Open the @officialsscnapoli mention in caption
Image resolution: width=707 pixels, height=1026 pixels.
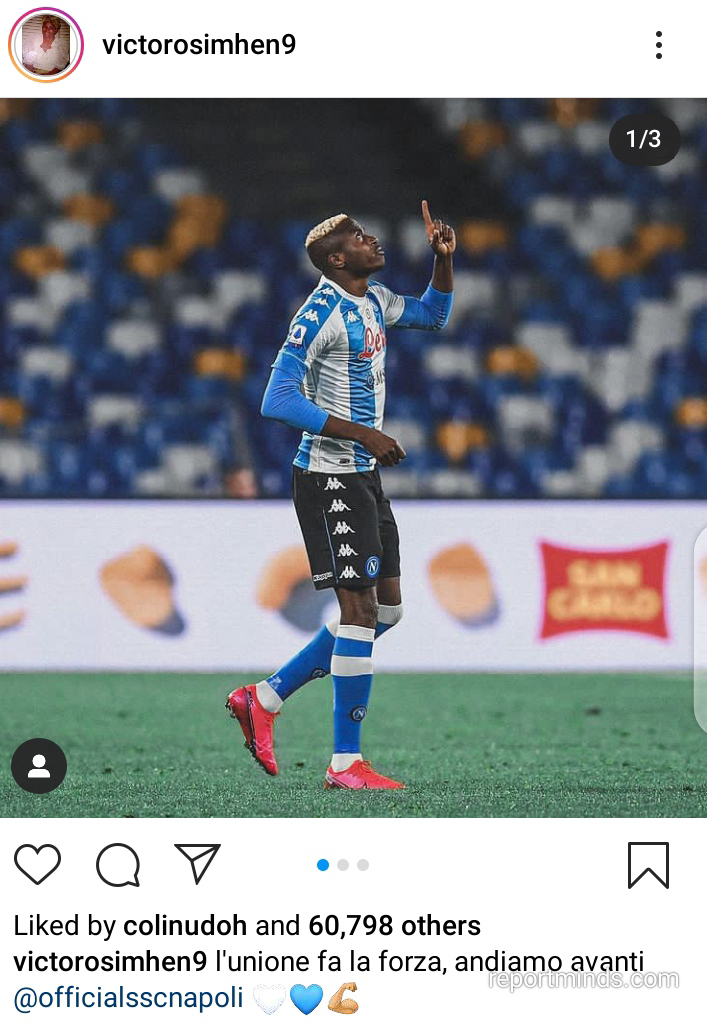(127, 998)
